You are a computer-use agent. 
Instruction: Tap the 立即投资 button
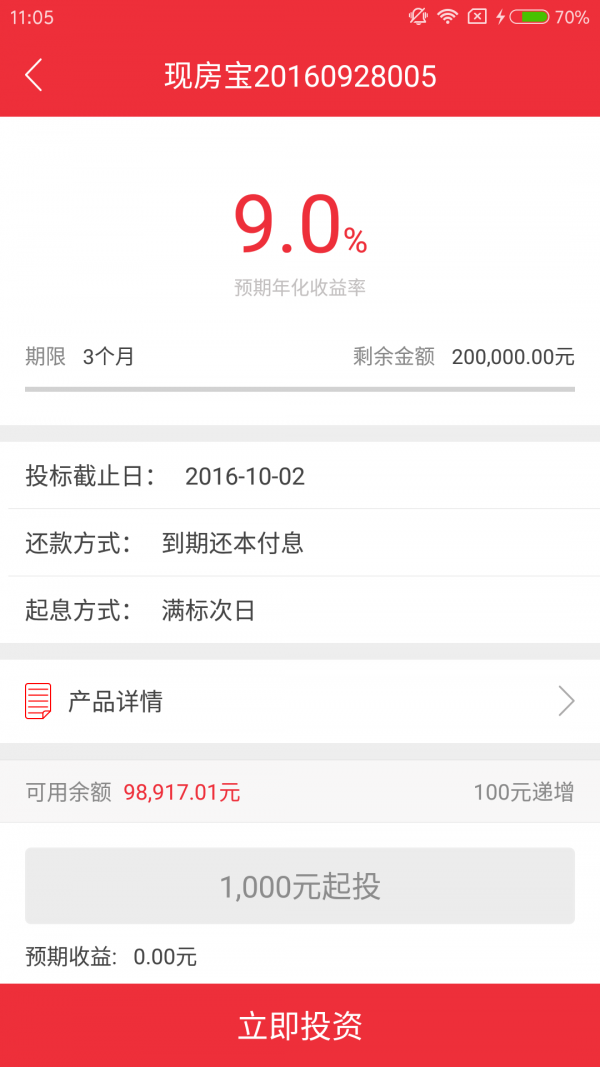(x=300, y=1025)
